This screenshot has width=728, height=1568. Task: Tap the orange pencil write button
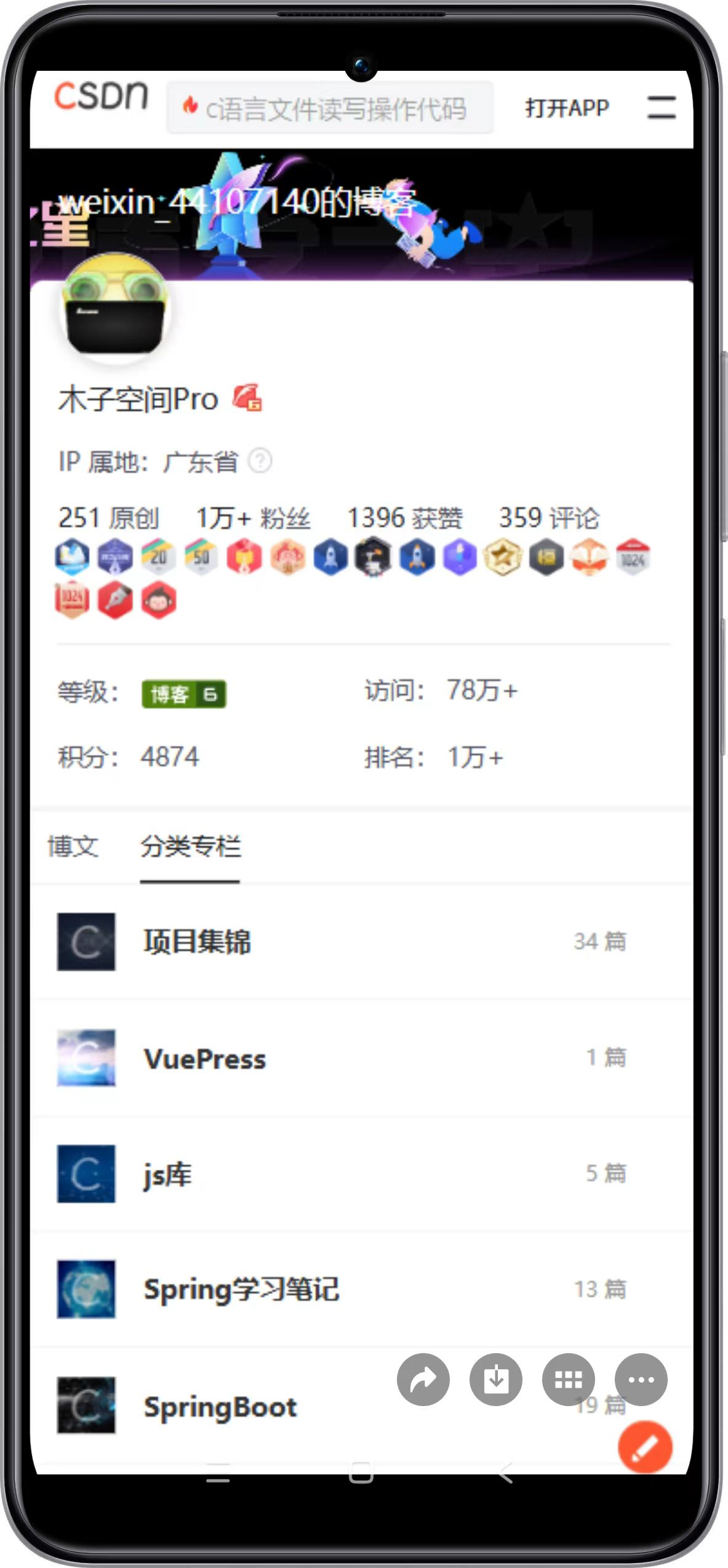[645, 1447]
